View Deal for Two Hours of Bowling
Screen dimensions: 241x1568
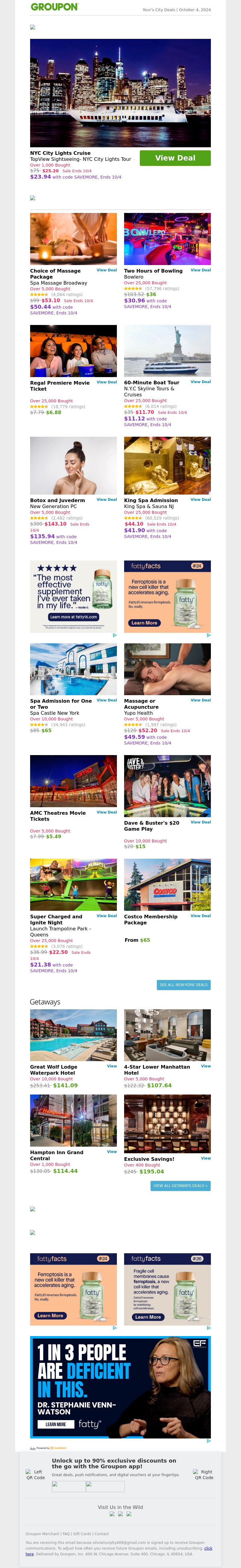pos(200,270)
